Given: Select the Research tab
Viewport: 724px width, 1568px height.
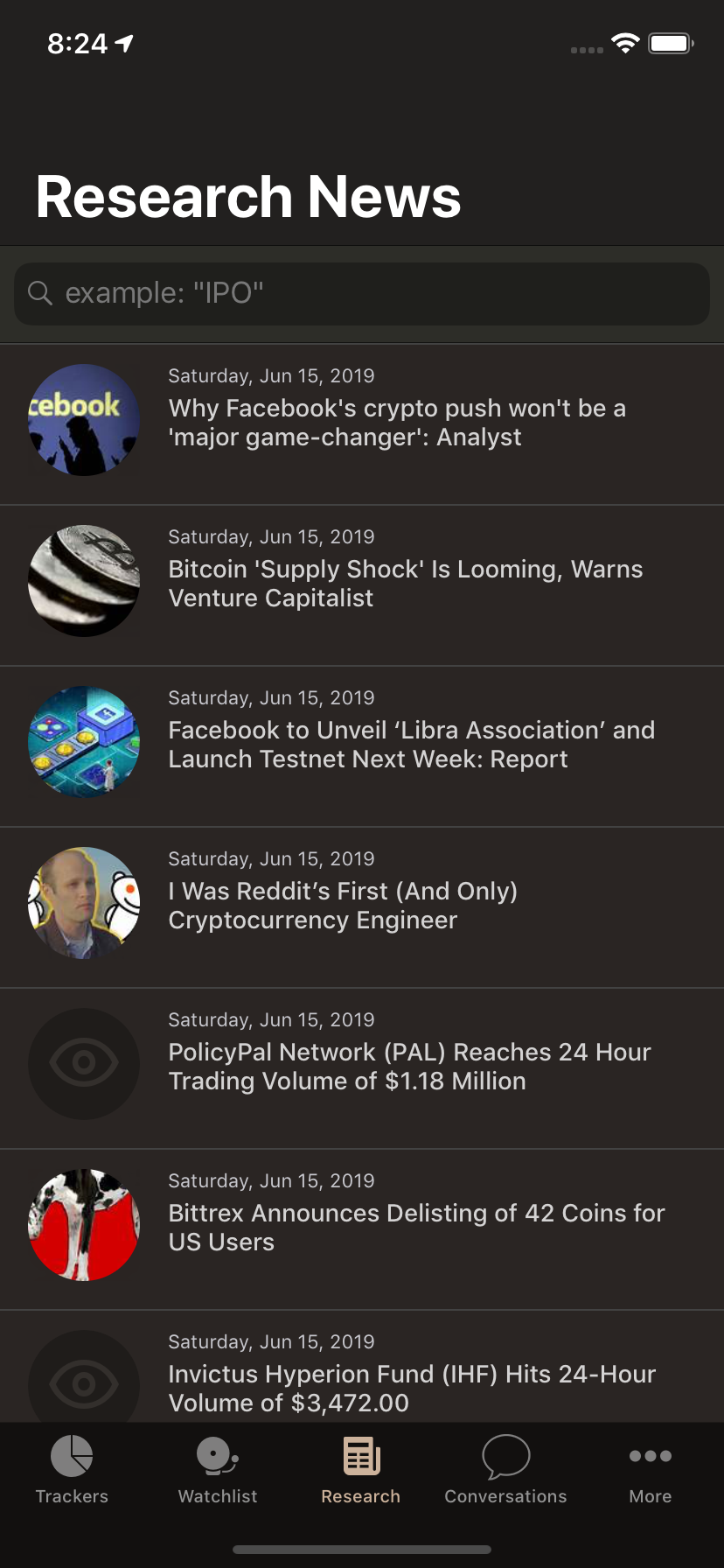Looking at the screenshot, I should [360, 1470].
